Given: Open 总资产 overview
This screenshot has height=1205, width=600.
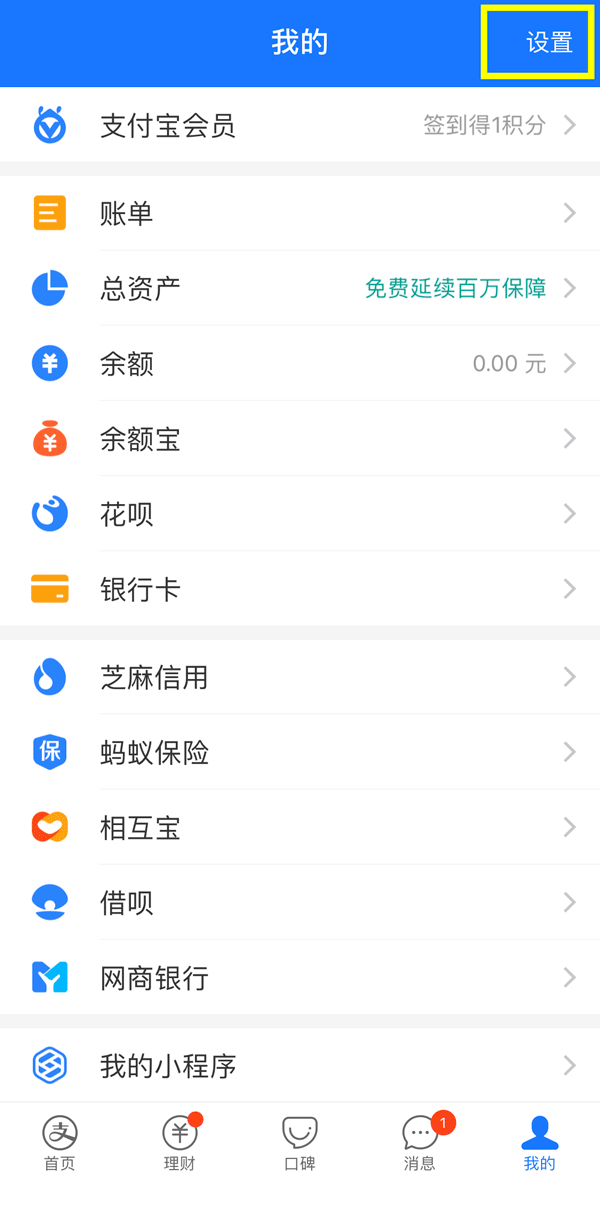Looking at the screenshot, I should point(300,288).
